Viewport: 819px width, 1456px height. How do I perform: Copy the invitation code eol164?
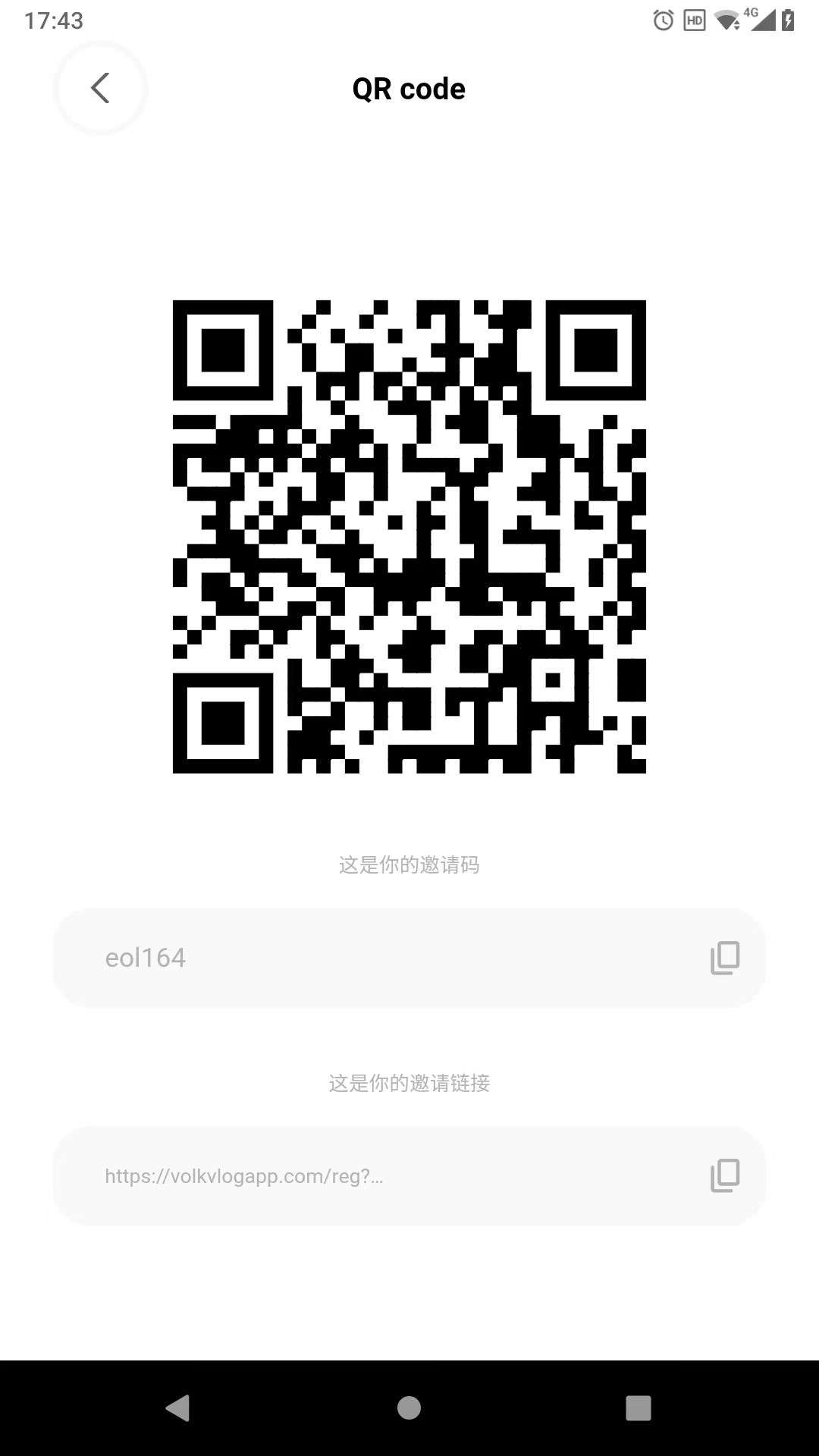click(x=724, y=958)
